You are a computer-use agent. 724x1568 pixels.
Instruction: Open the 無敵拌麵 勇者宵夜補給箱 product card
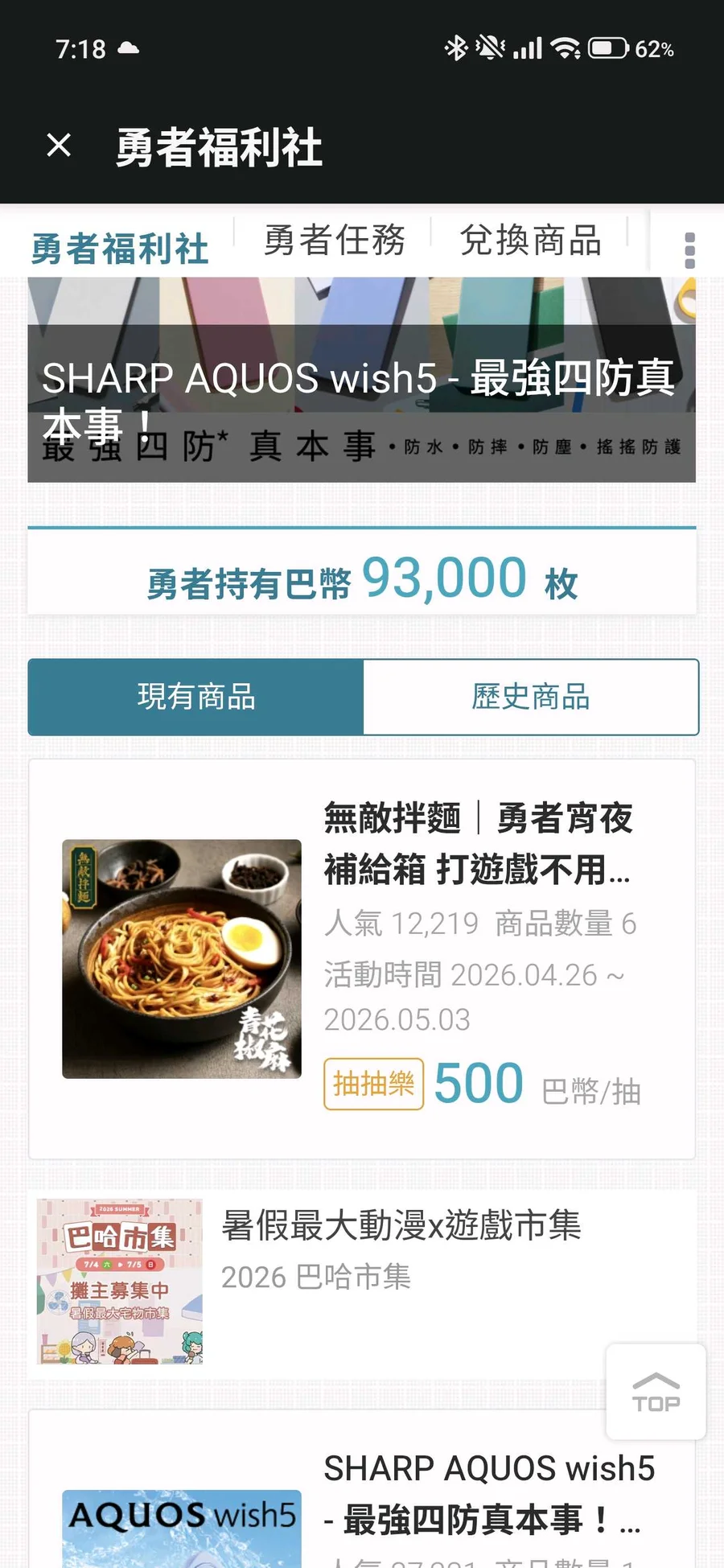[362, 959]
